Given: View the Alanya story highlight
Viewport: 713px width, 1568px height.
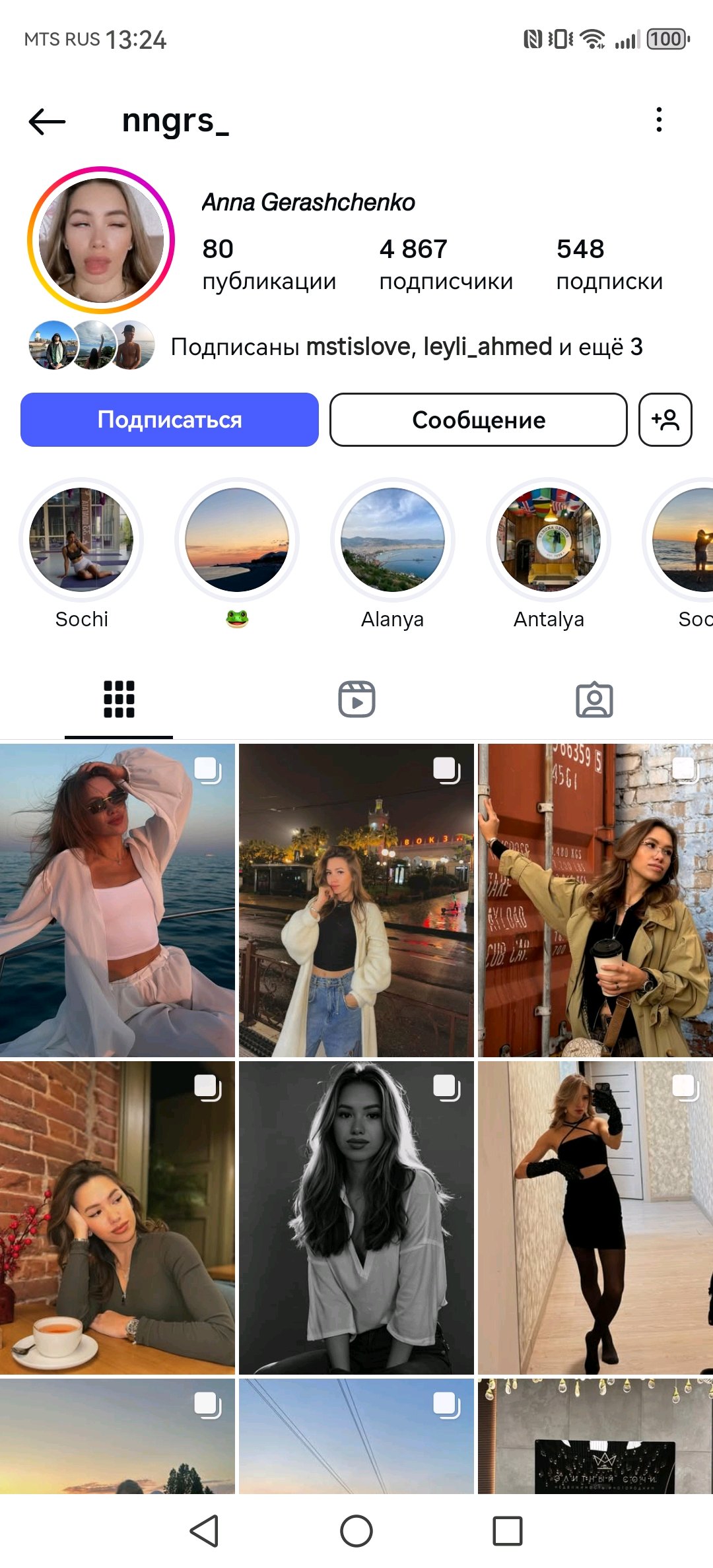Looking at the screenshot, I should [393, 540].
